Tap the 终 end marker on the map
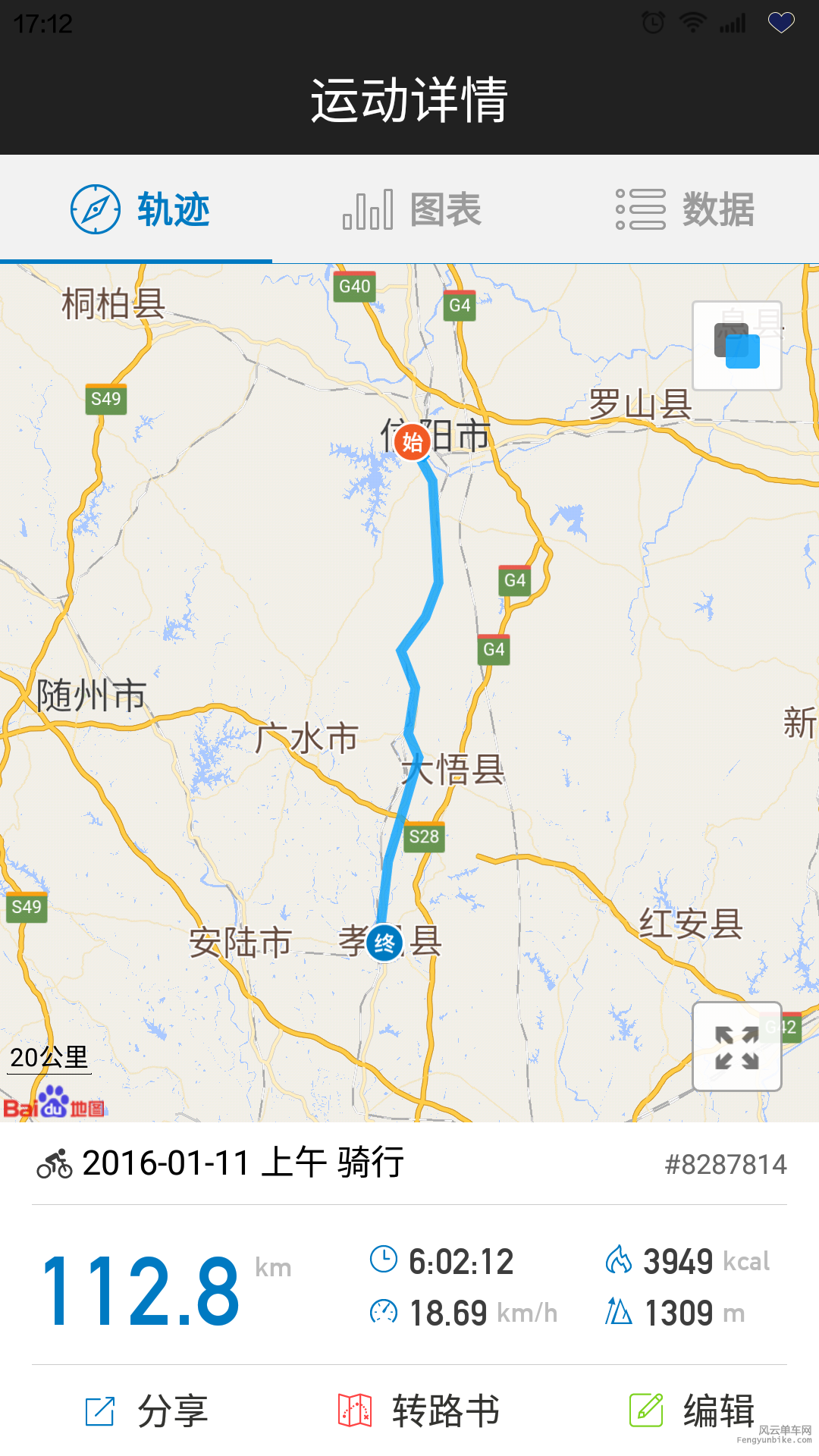Screen dimensions: 819x1456 tap(384, 943)
